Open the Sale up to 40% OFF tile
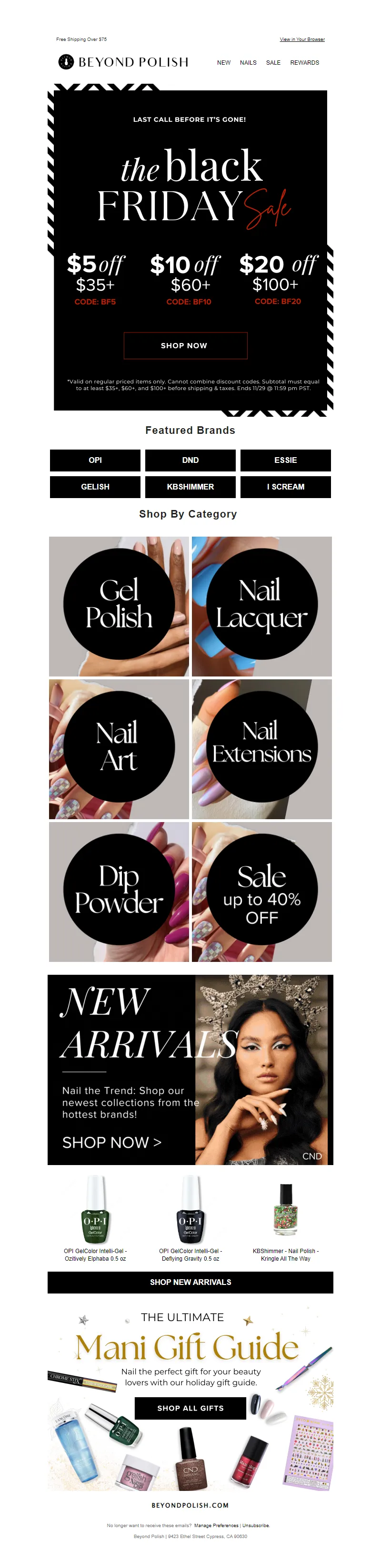 pyautogui.click(x=261, y=891)
